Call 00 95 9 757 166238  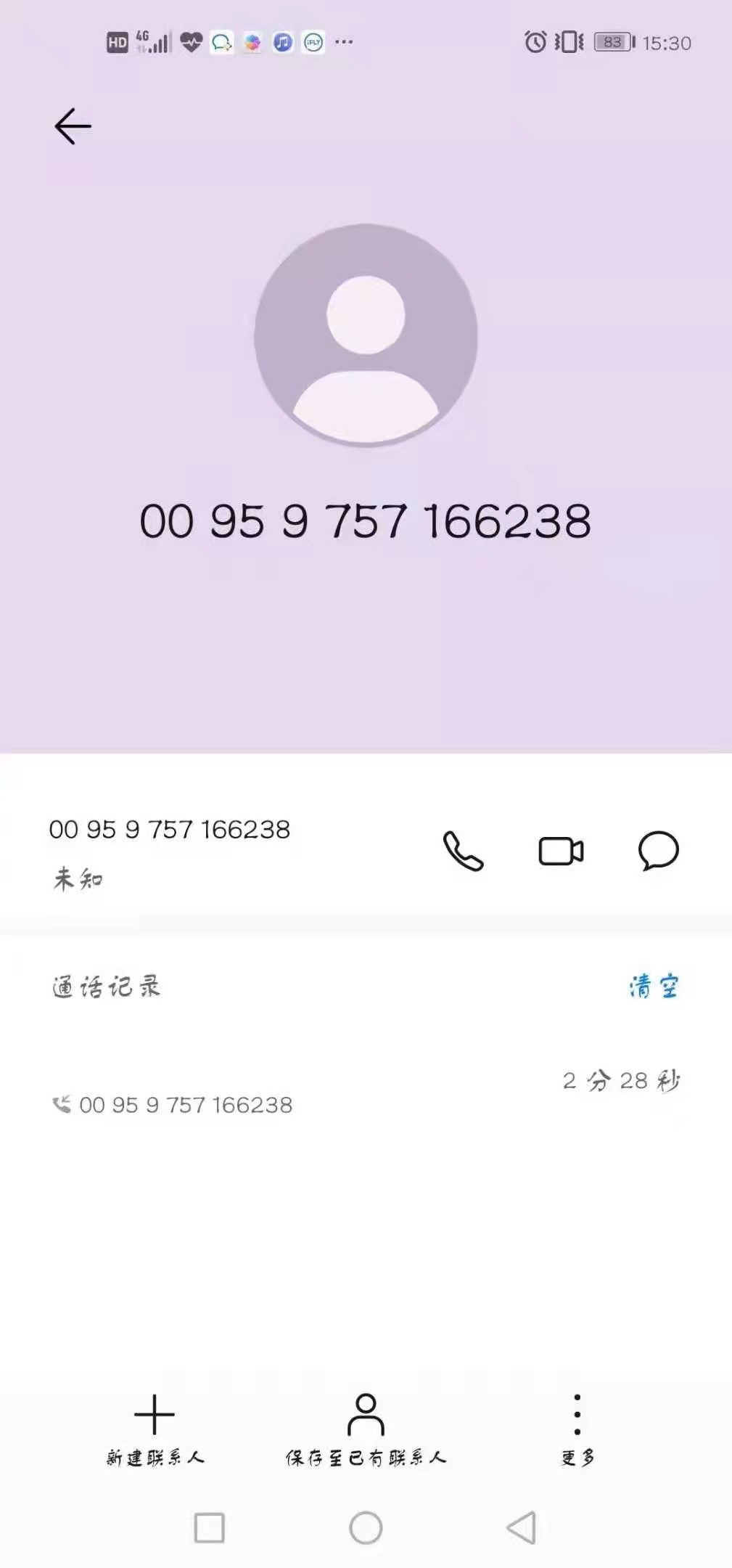[x=463, y=851]
